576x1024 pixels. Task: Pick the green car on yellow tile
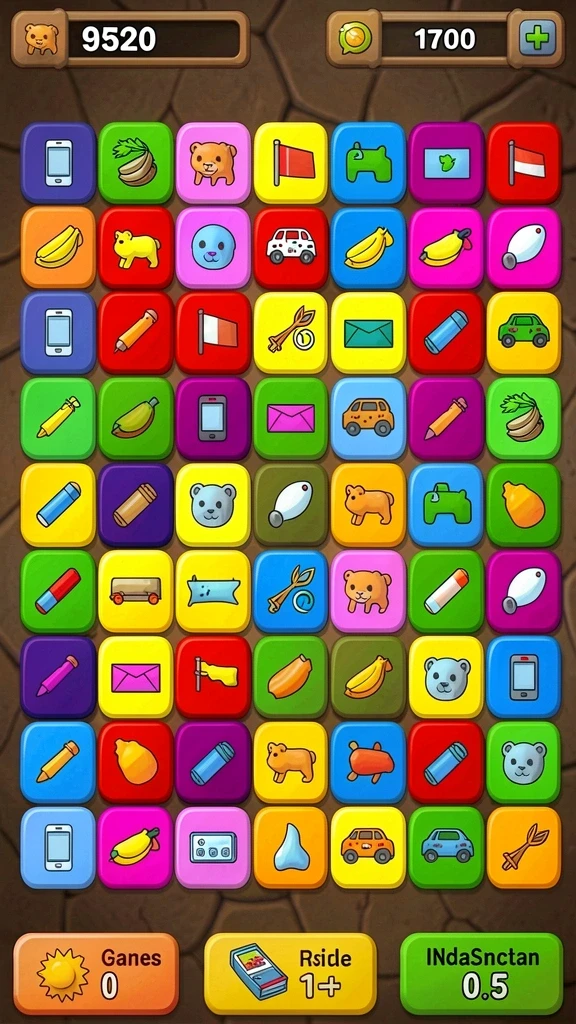(x=524, y=332)
